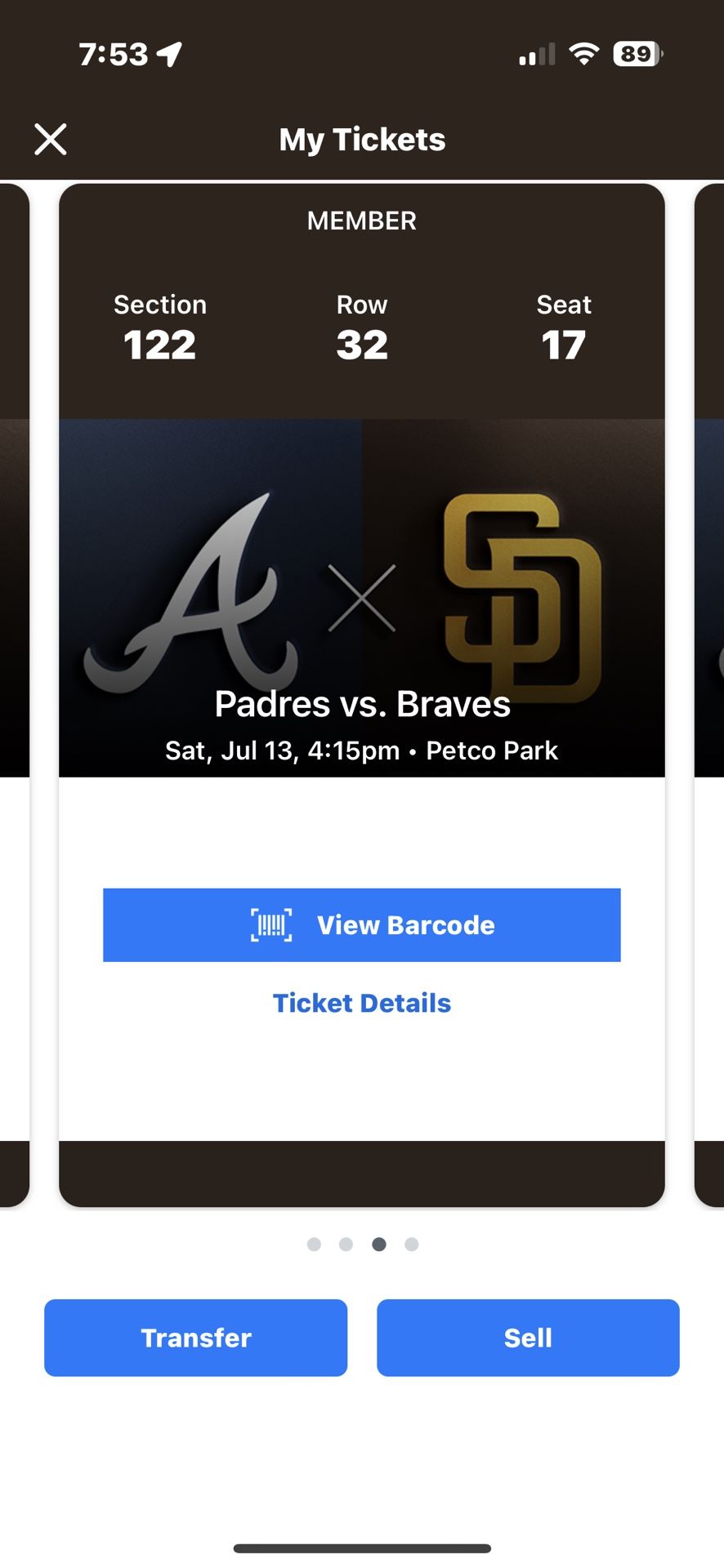Transfer the tickets

tap(195, 1338)
